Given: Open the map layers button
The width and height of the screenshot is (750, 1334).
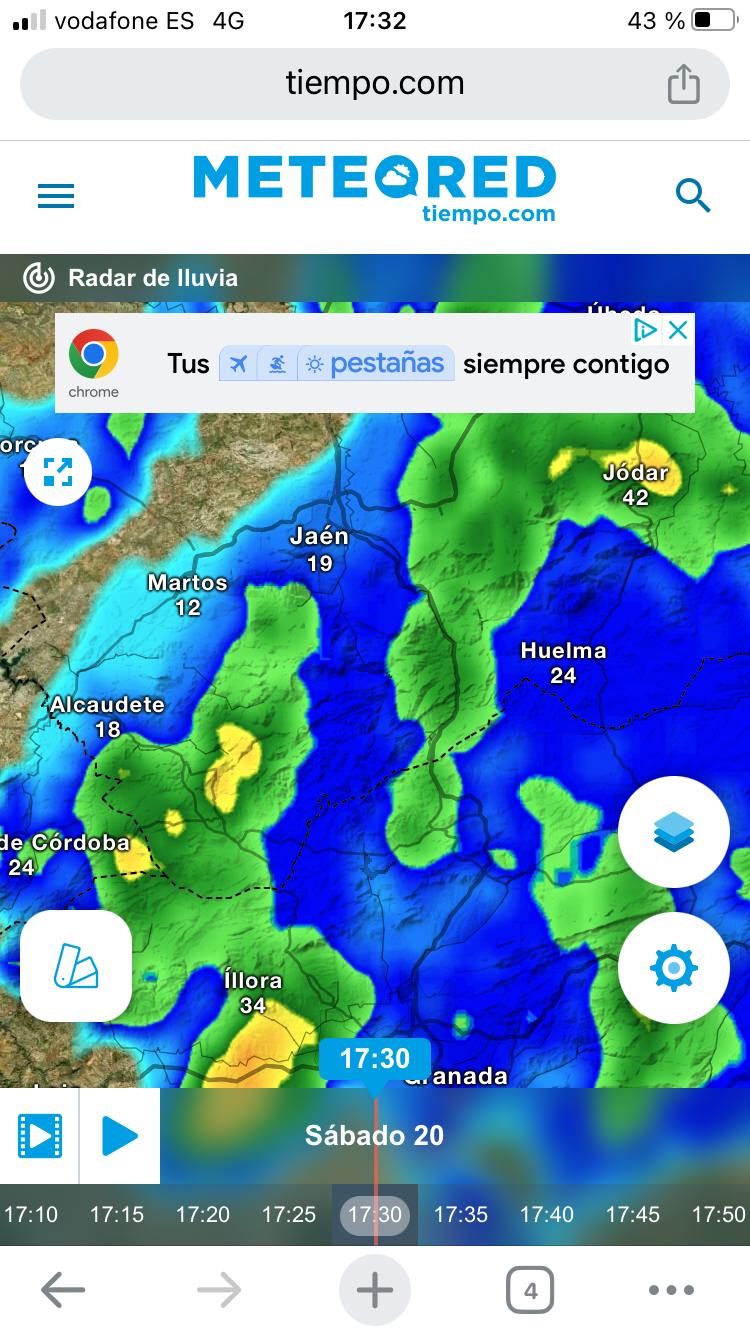Looking at the screenshot, I should [673, 831].
